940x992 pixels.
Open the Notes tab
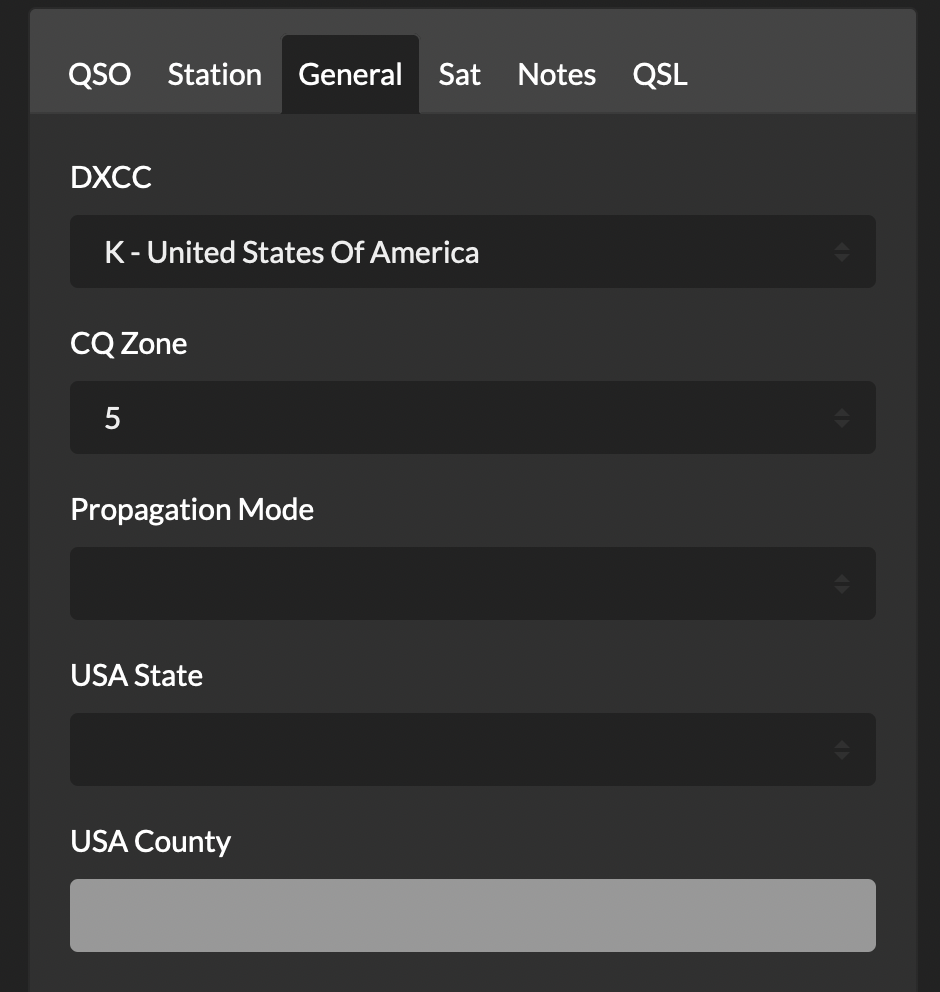click(x=556, y=74)
